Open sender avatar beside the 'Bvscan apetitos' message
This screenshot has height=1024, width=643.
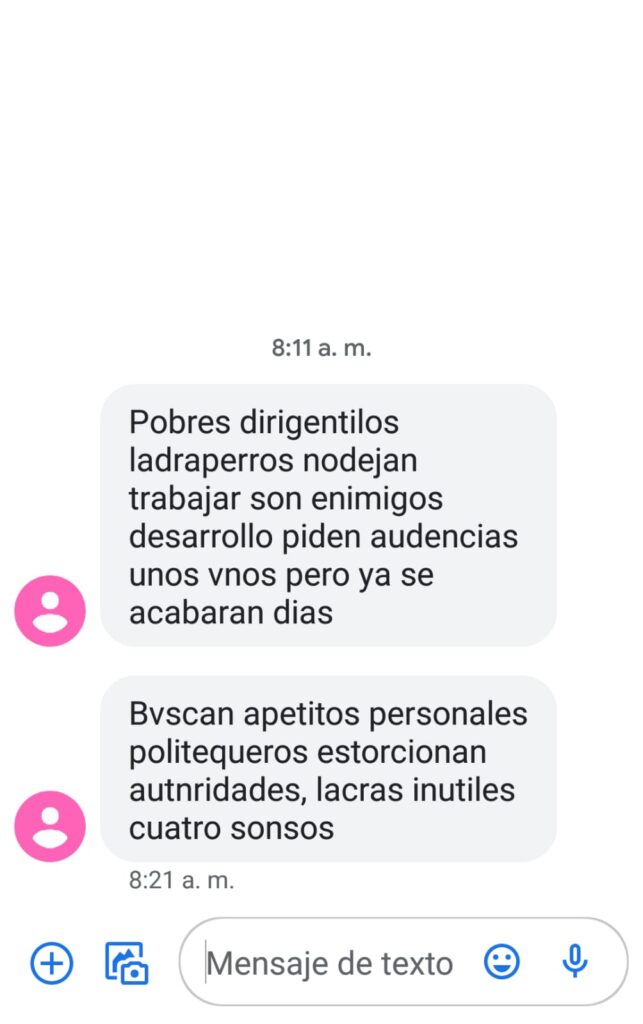point(50,826)
